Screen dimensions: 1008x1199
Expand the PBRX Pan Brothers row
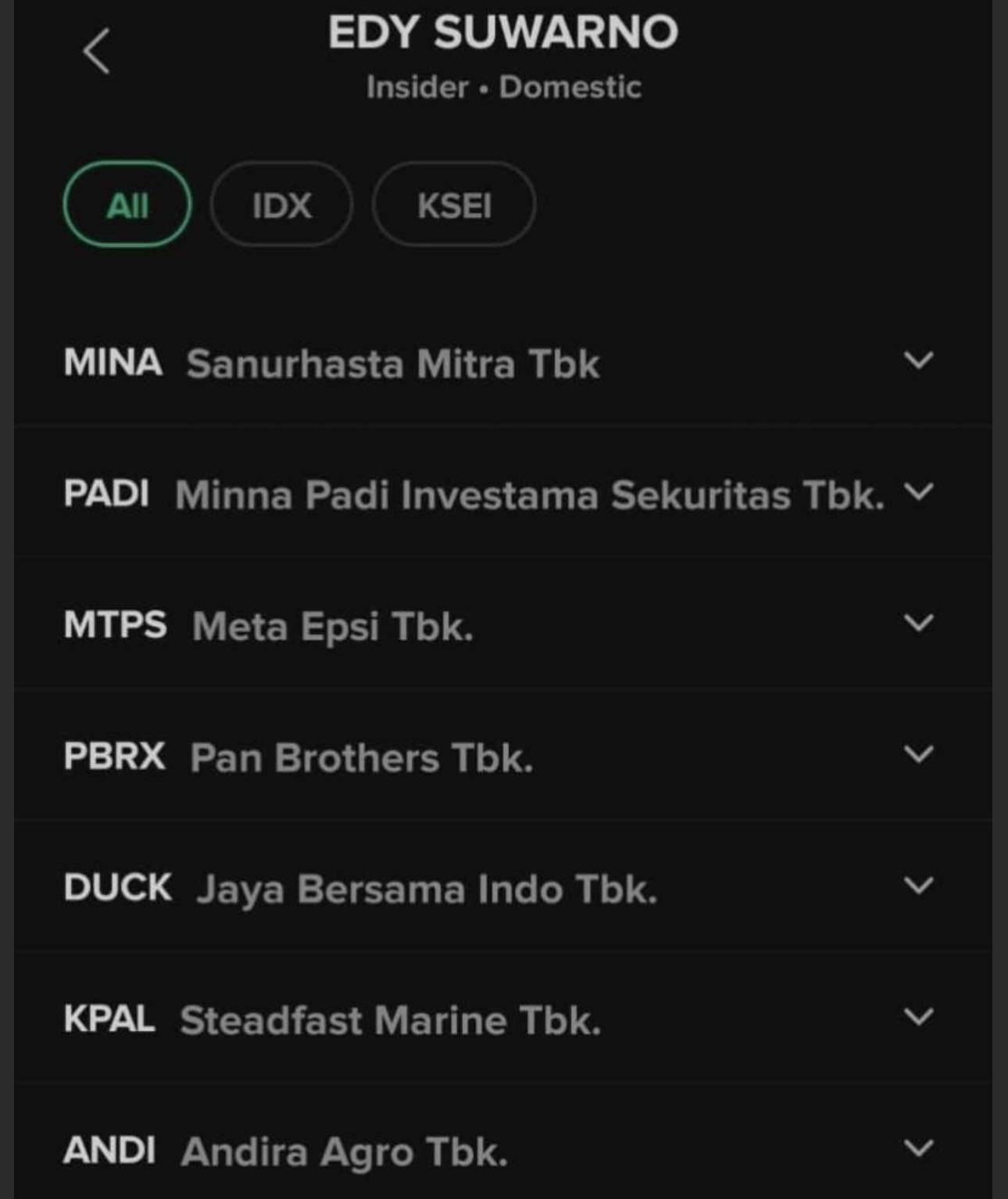(x=920, y=755)
